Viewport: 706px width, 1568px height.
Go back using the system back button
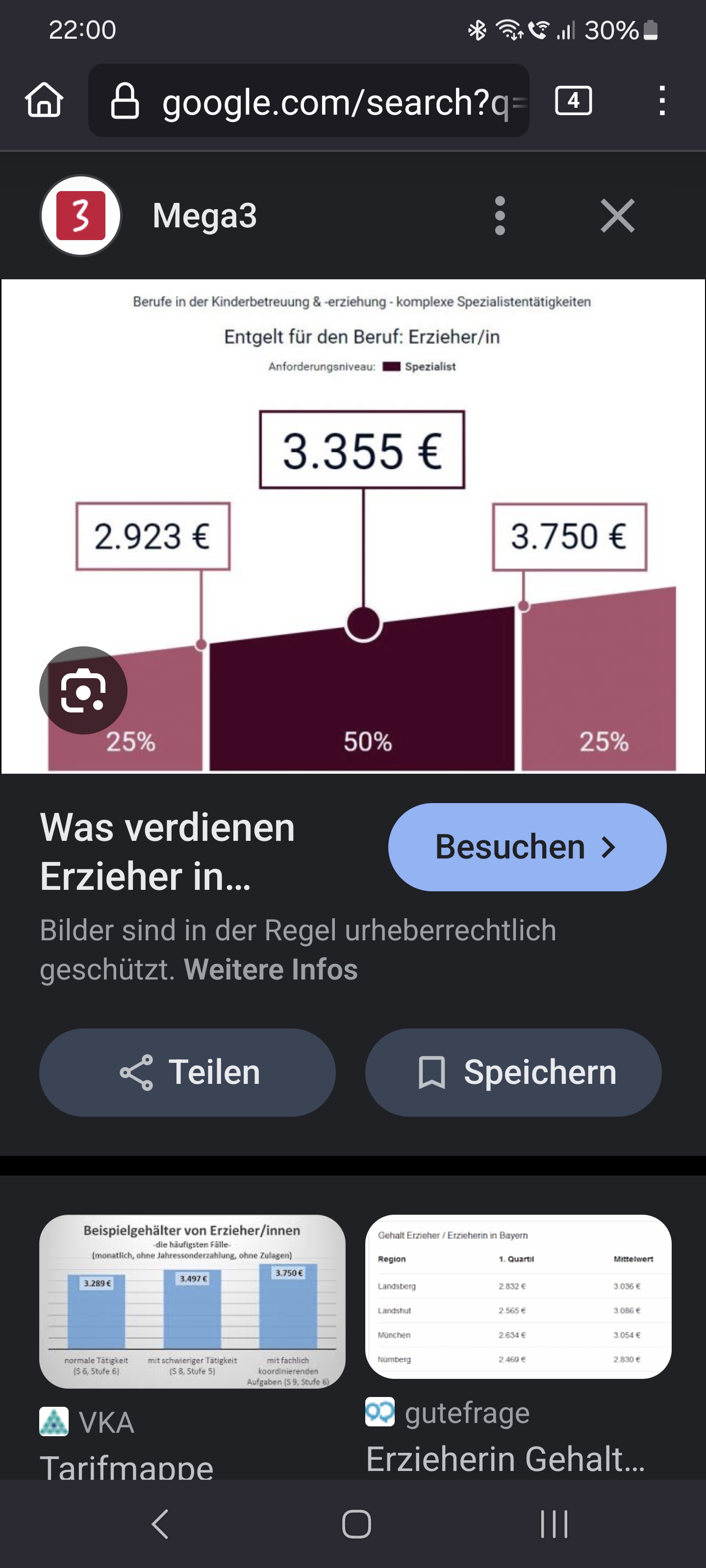click(x=160, y=1524)
